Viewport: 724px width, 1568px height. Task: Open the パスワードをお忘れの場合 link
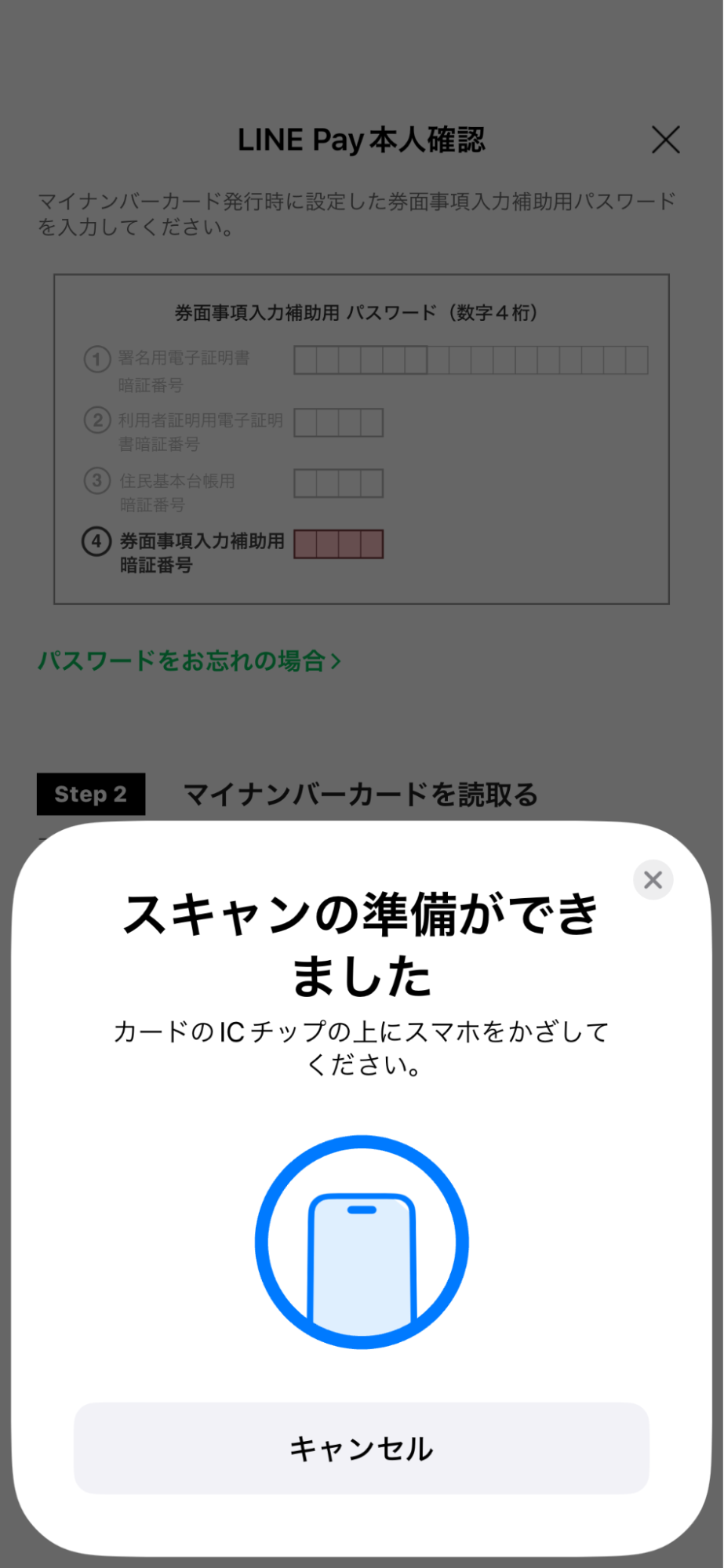pos(189,660)
